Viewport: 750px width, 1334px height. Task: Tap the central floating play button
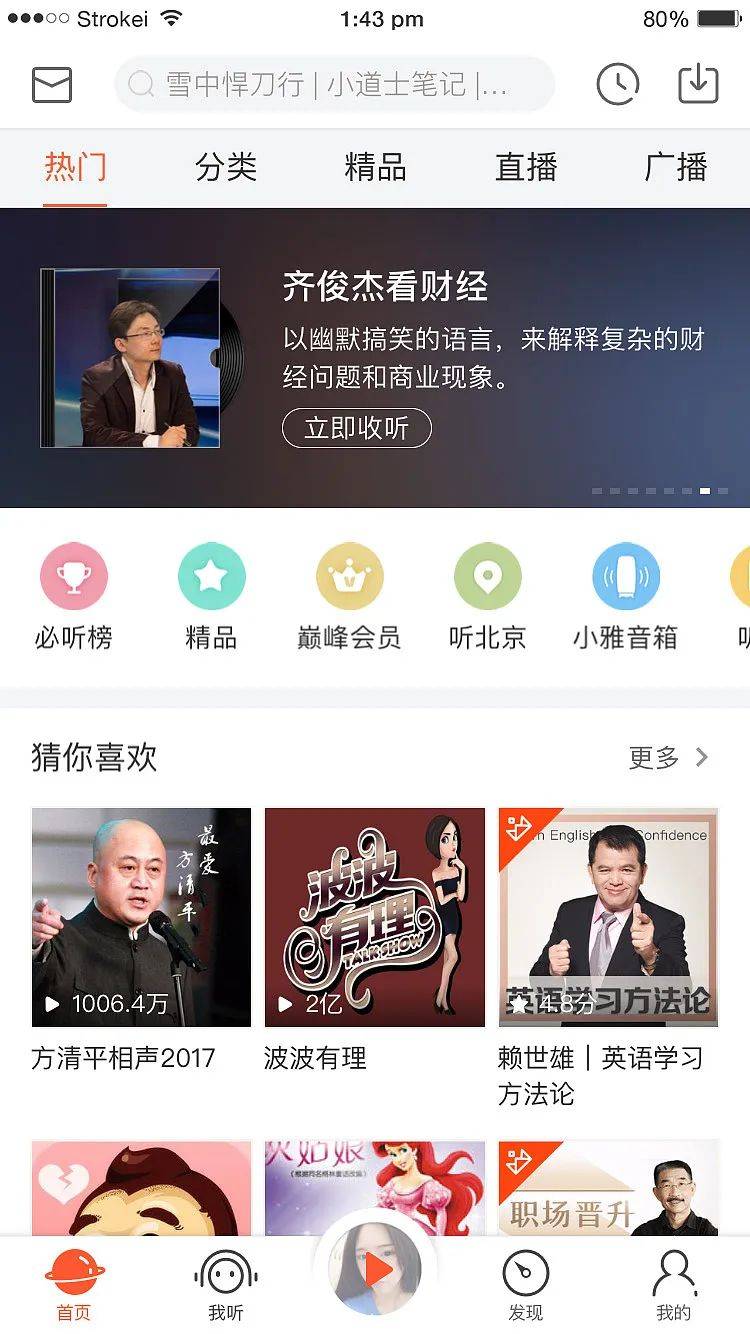[x=374, y=1268]
